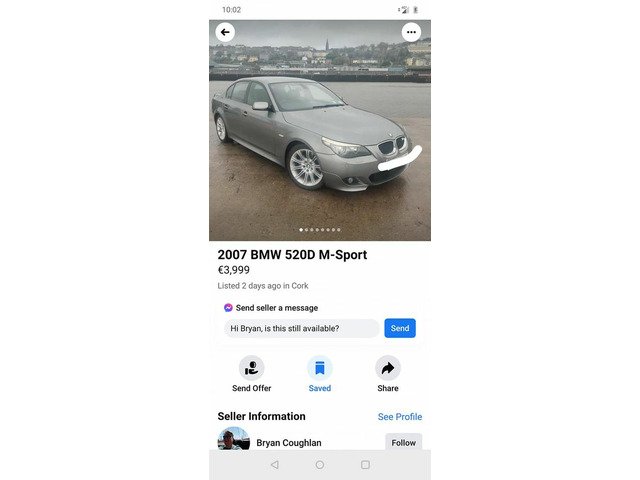Send the message to Bryan
The height and width of the screenshot is (480, 640).
pyautogui.click(x=400, y=328)
